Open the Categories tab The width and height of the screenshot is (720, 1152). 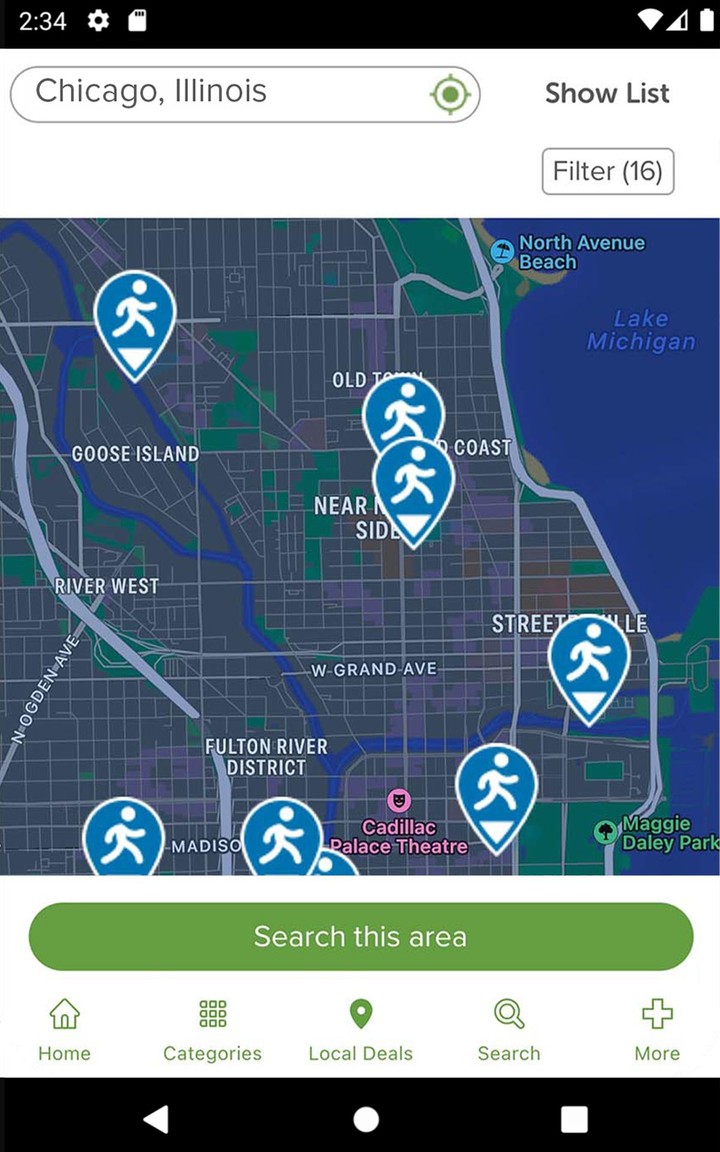coord(212,1030)
